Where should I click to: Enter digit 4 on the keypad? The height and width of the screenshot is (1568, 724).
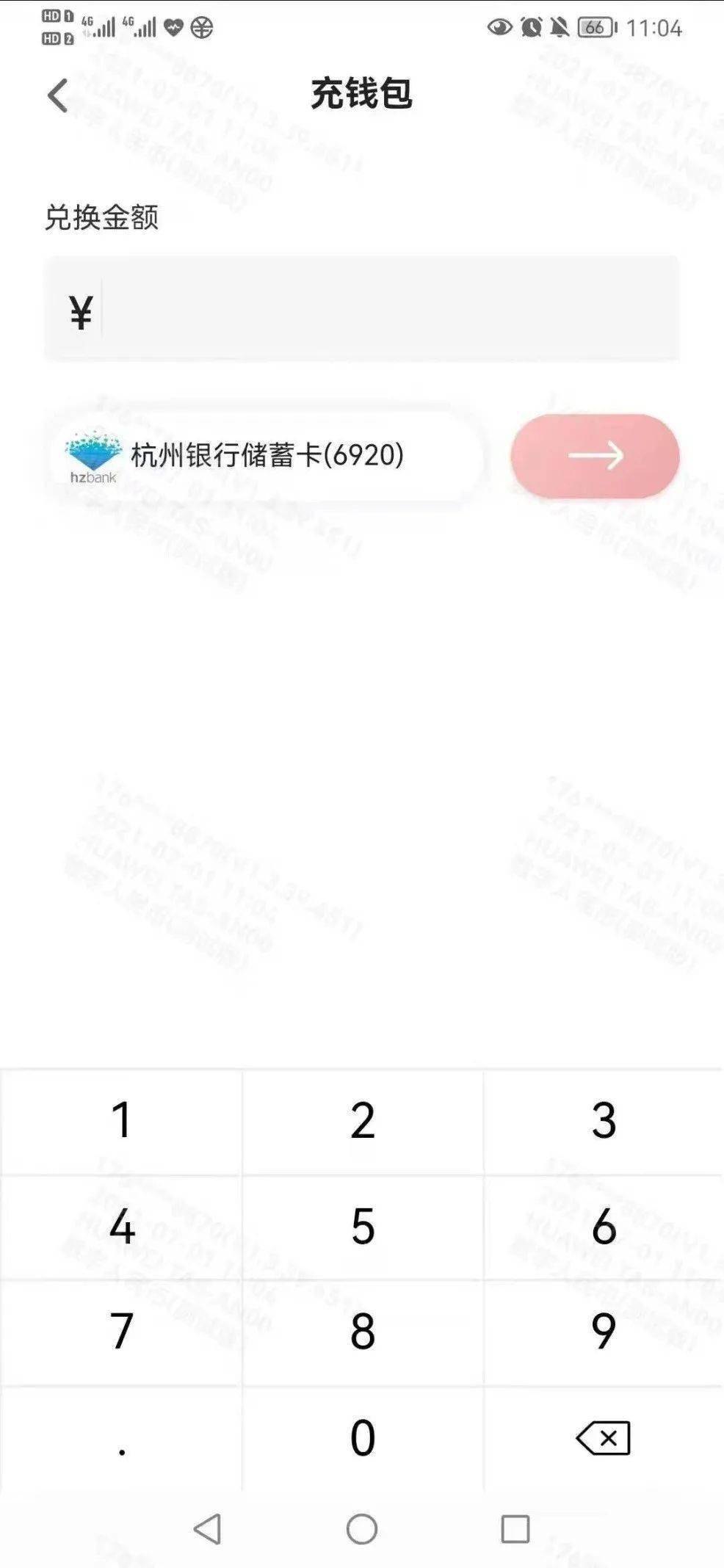pyautogui.click(x=121, y=1227)
